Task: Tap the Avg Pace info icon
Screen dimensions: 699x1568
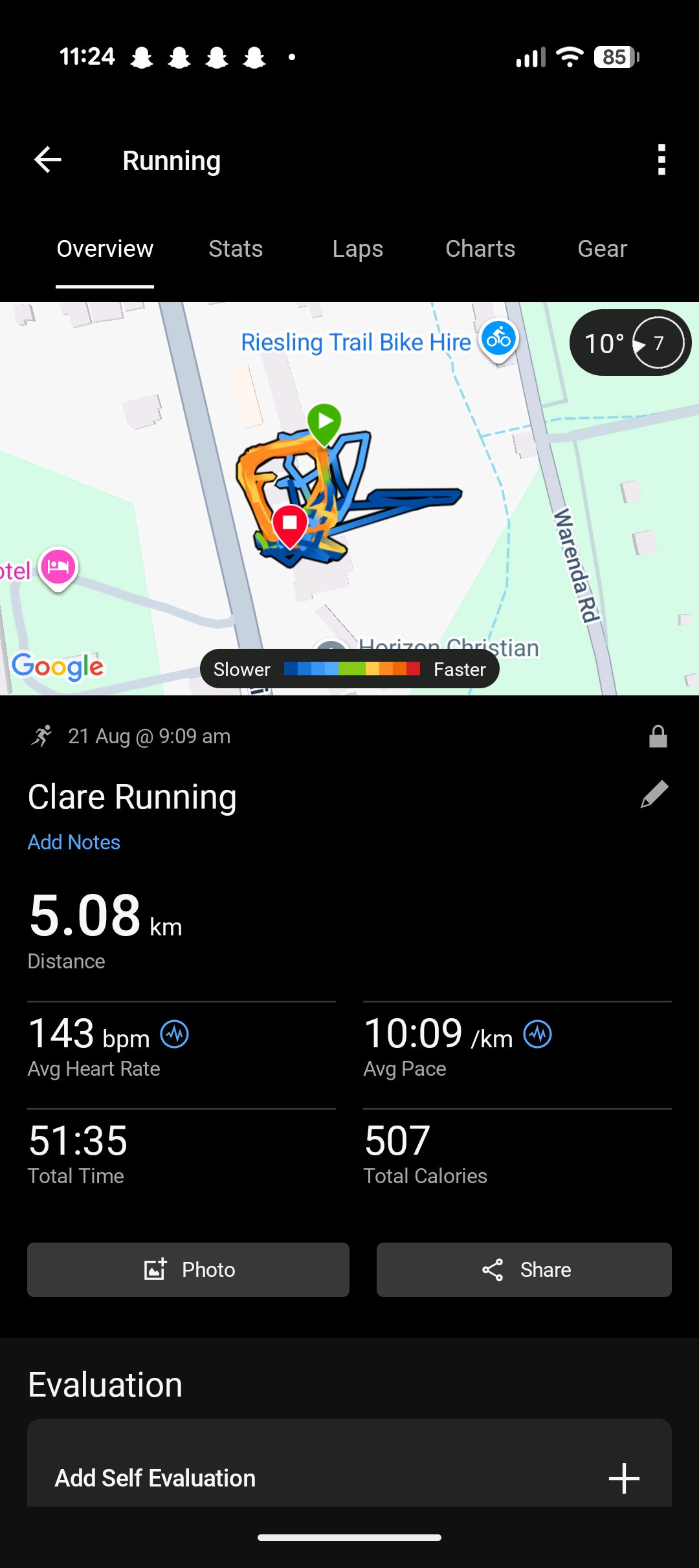Action: (538, 1034)
